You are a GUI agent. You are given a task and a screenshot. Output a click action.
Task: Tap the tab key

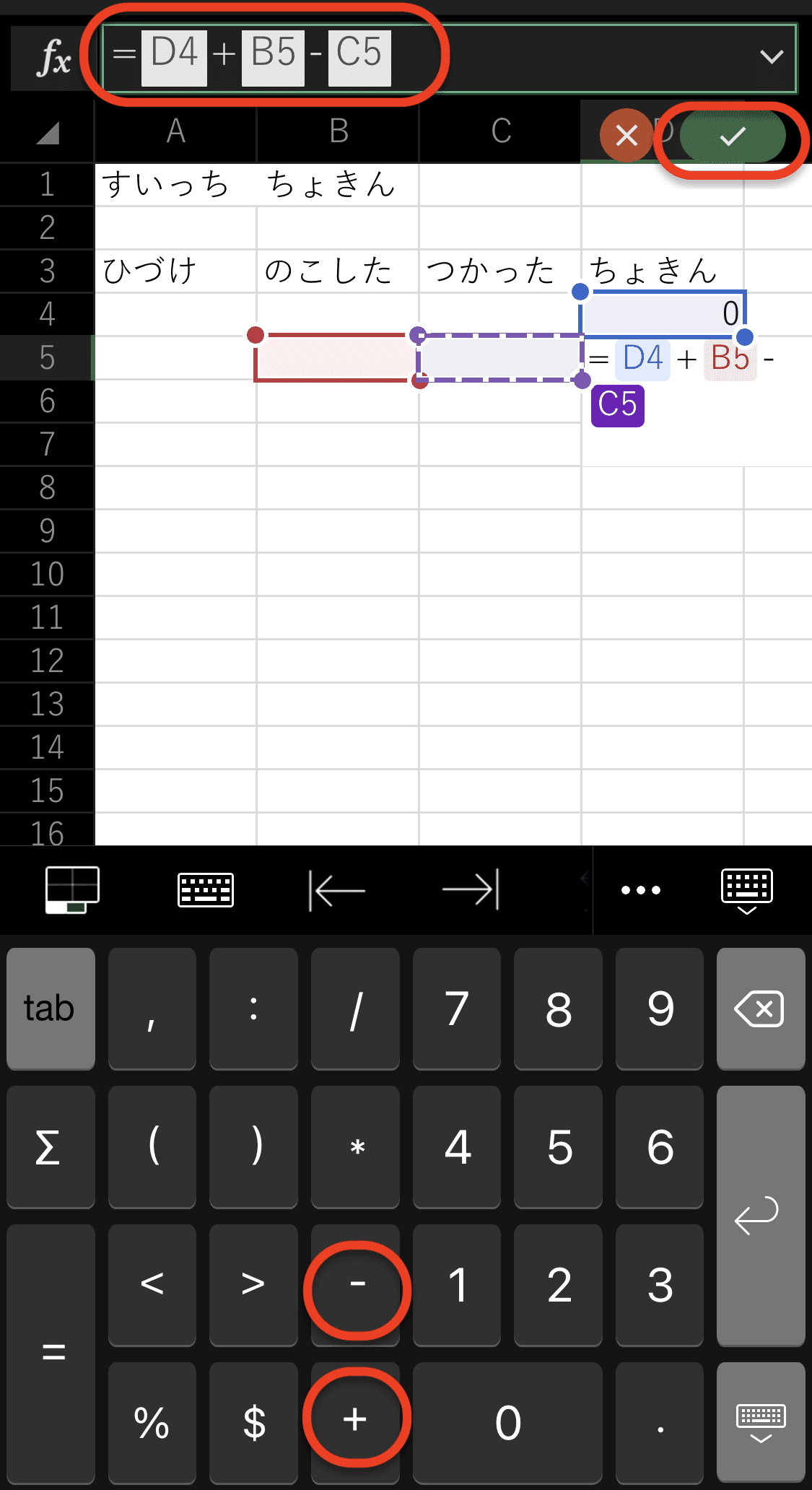50,1008
